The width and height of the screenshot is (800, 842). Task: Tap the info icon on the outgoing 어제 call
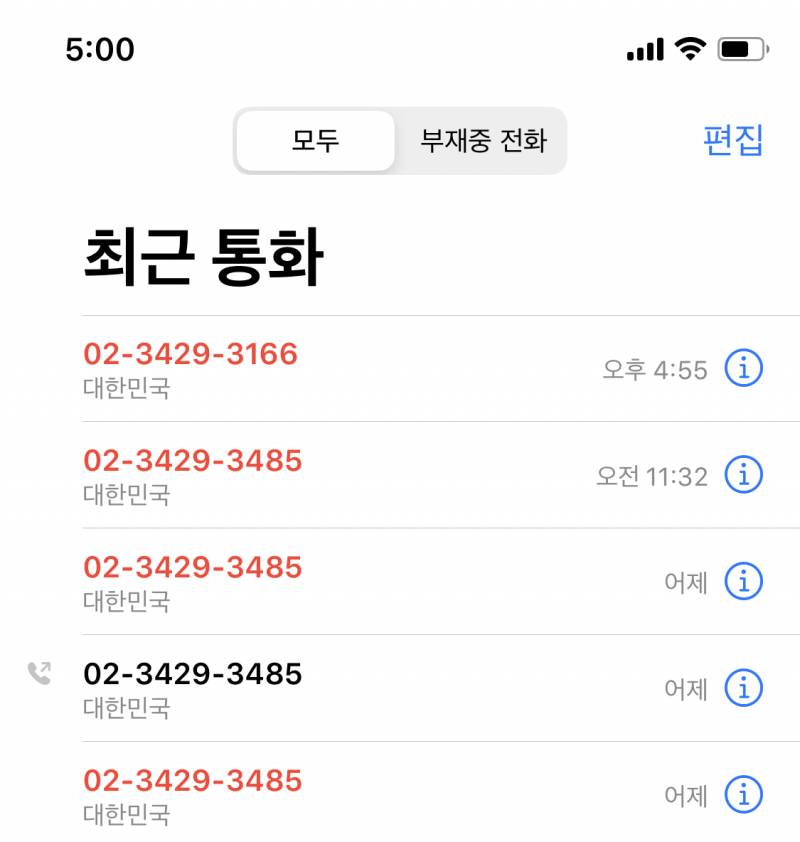[x=746, y=689]
